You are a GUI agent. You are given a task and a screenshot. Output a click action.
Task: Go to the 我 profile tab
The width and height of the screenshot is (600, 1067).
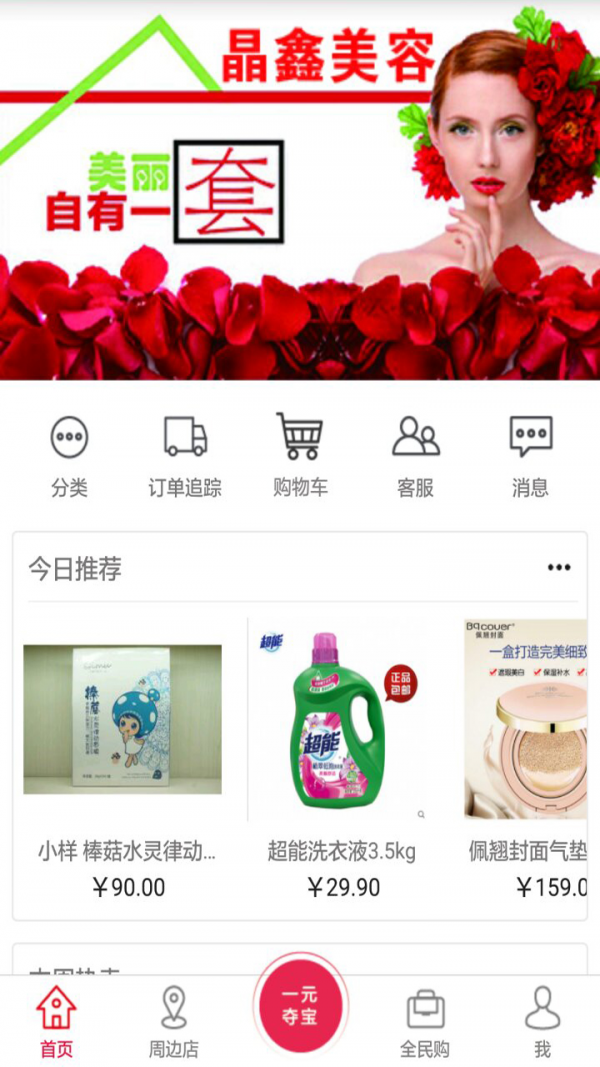click(x=542, y=1022)
